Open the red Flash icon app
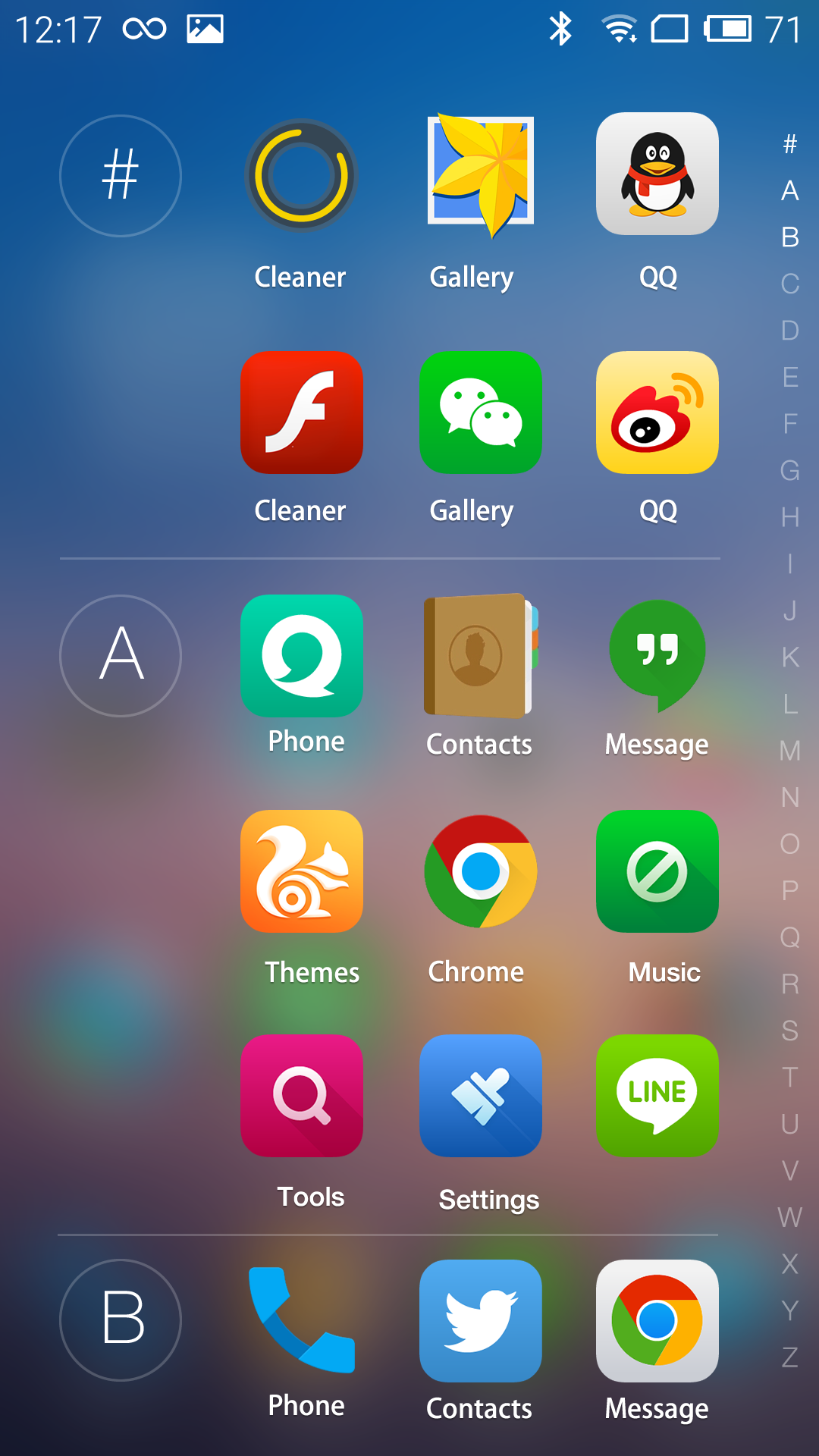 (301, 413)
